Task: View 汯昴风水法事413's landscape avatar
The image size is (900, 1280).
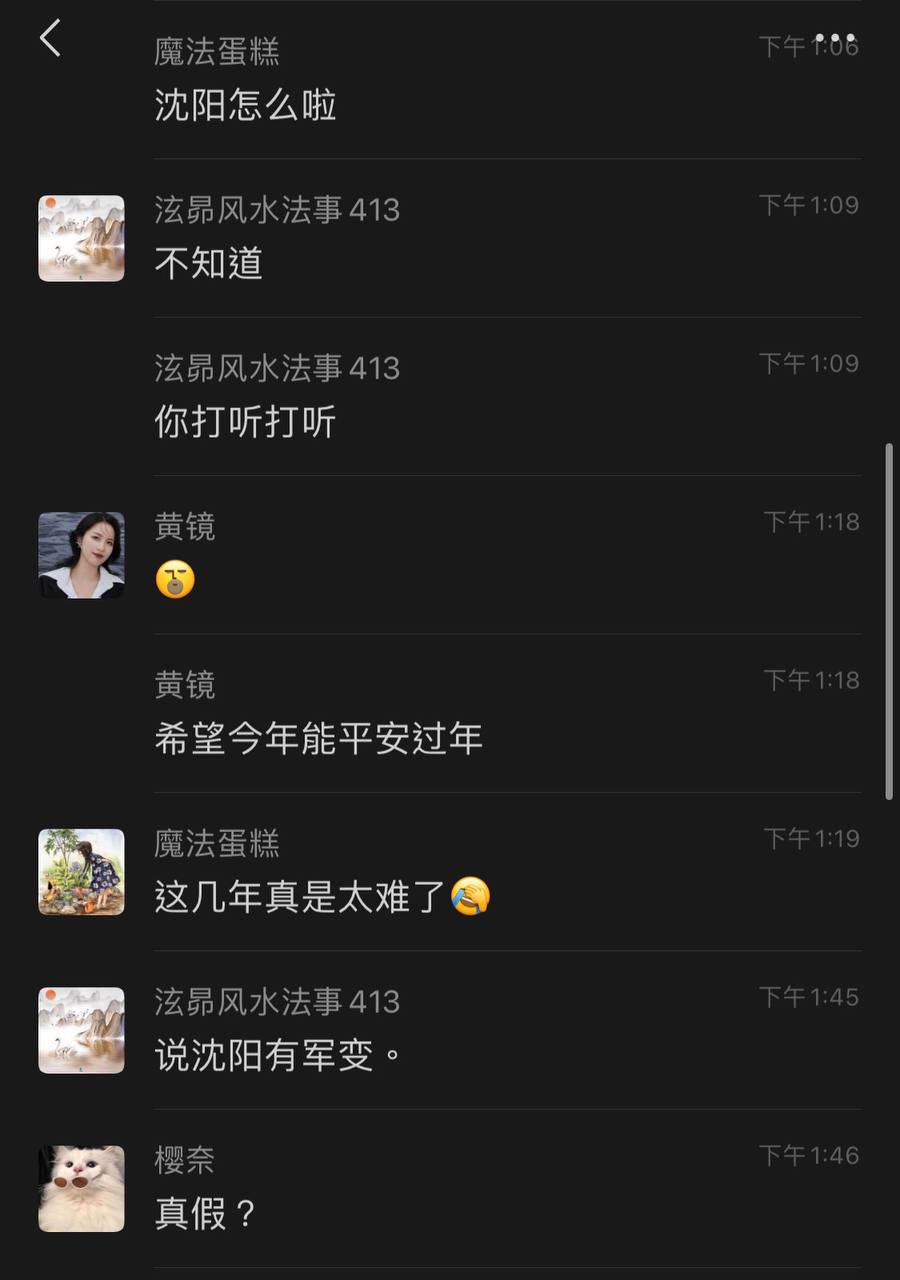Action: tap(81, 238)
